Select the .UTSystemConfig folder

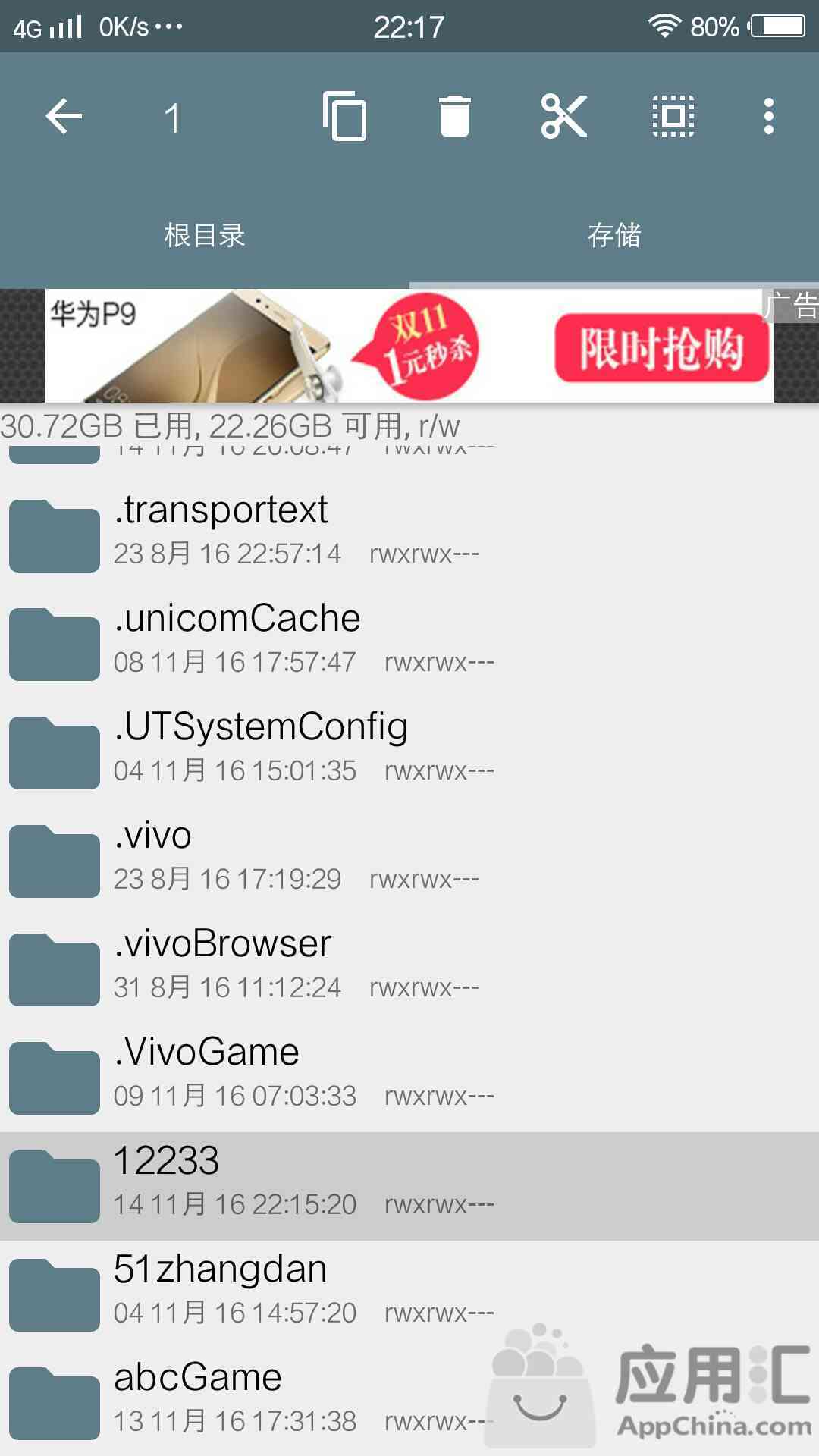coord(303,748)
